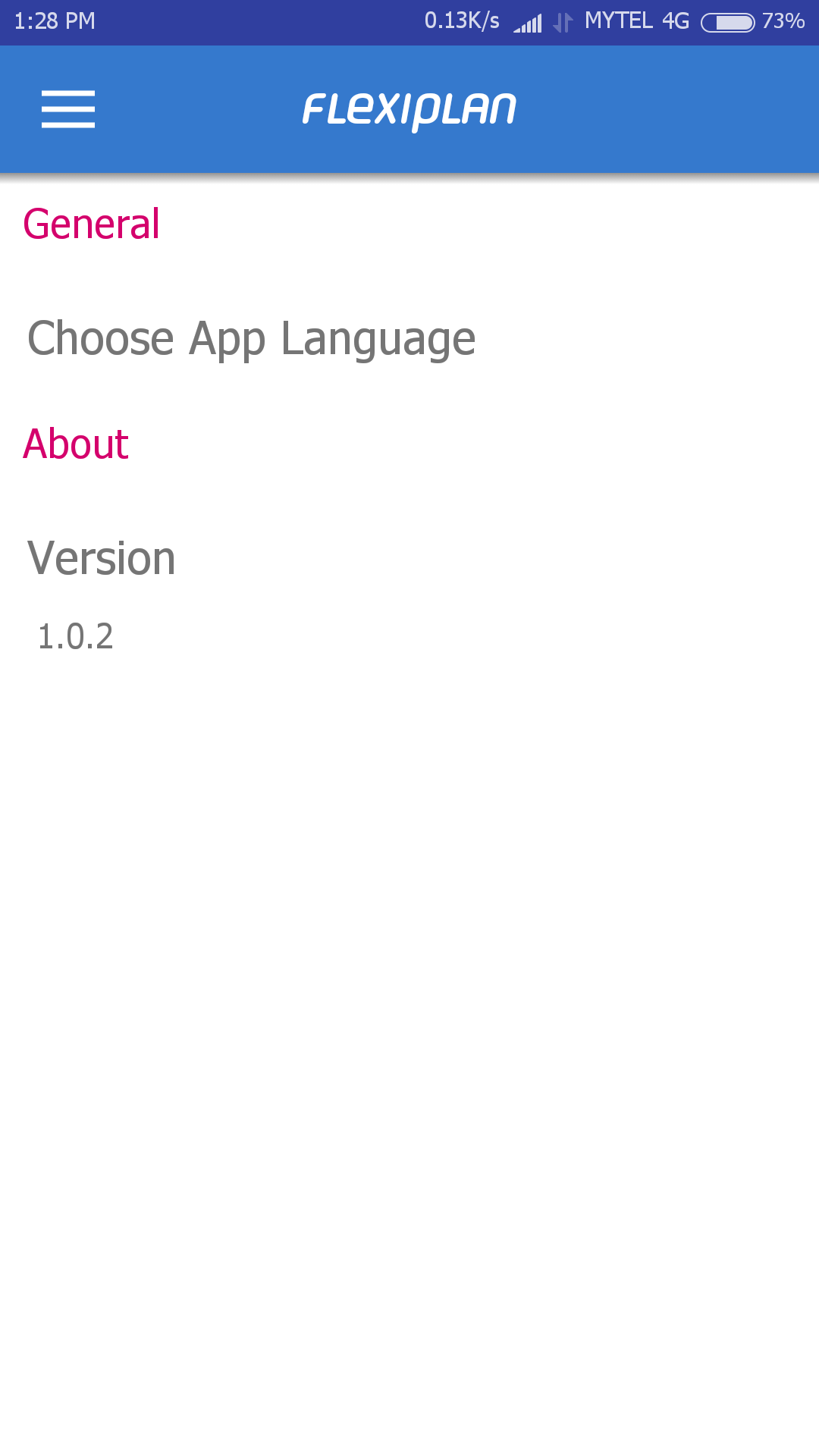The width and height of the screenshot is (819, 1456).
Task: Open Choose App Language setting
Action: click(409, 338)
